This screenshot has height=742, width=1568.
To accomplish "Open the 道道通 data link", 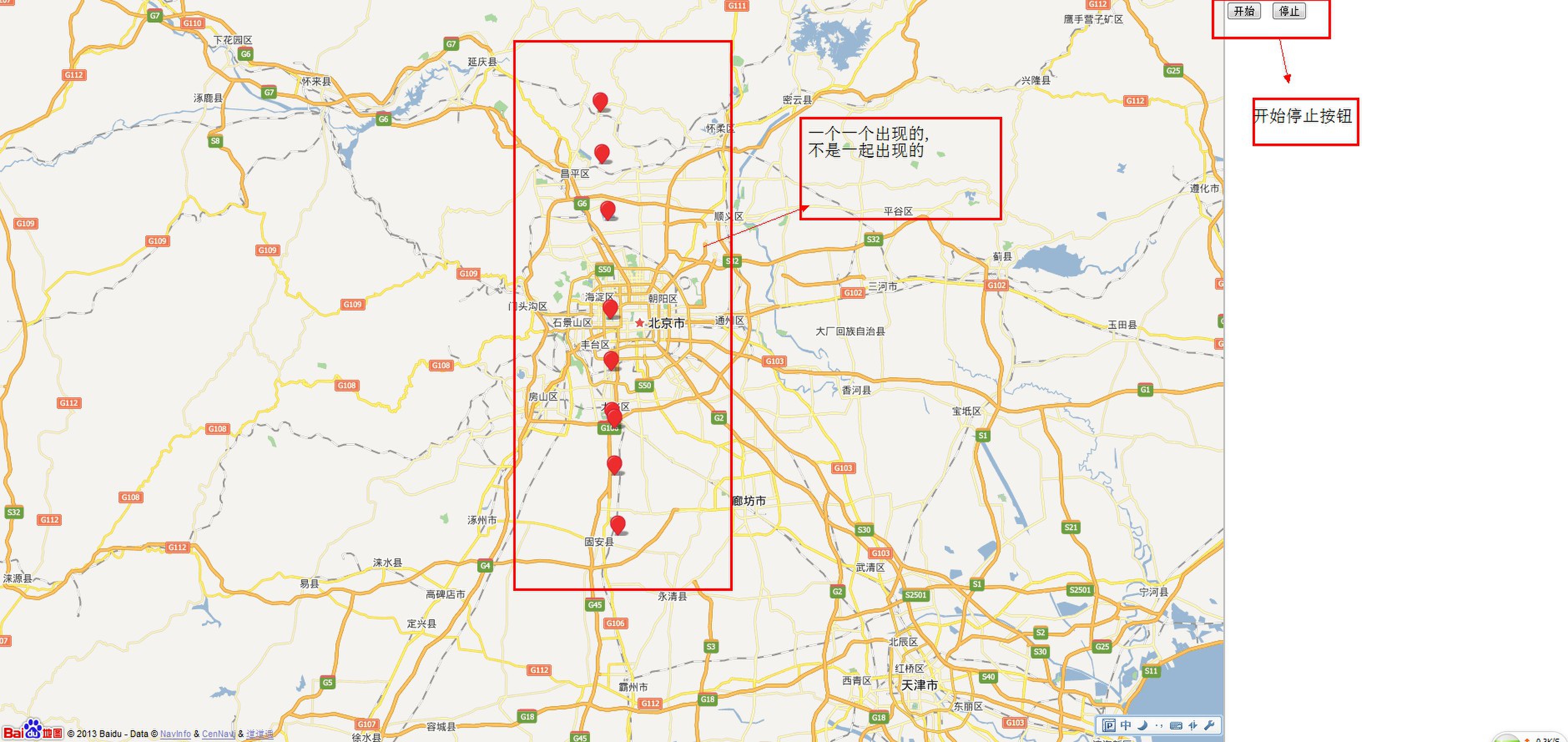I will click(x=259, y=734).
